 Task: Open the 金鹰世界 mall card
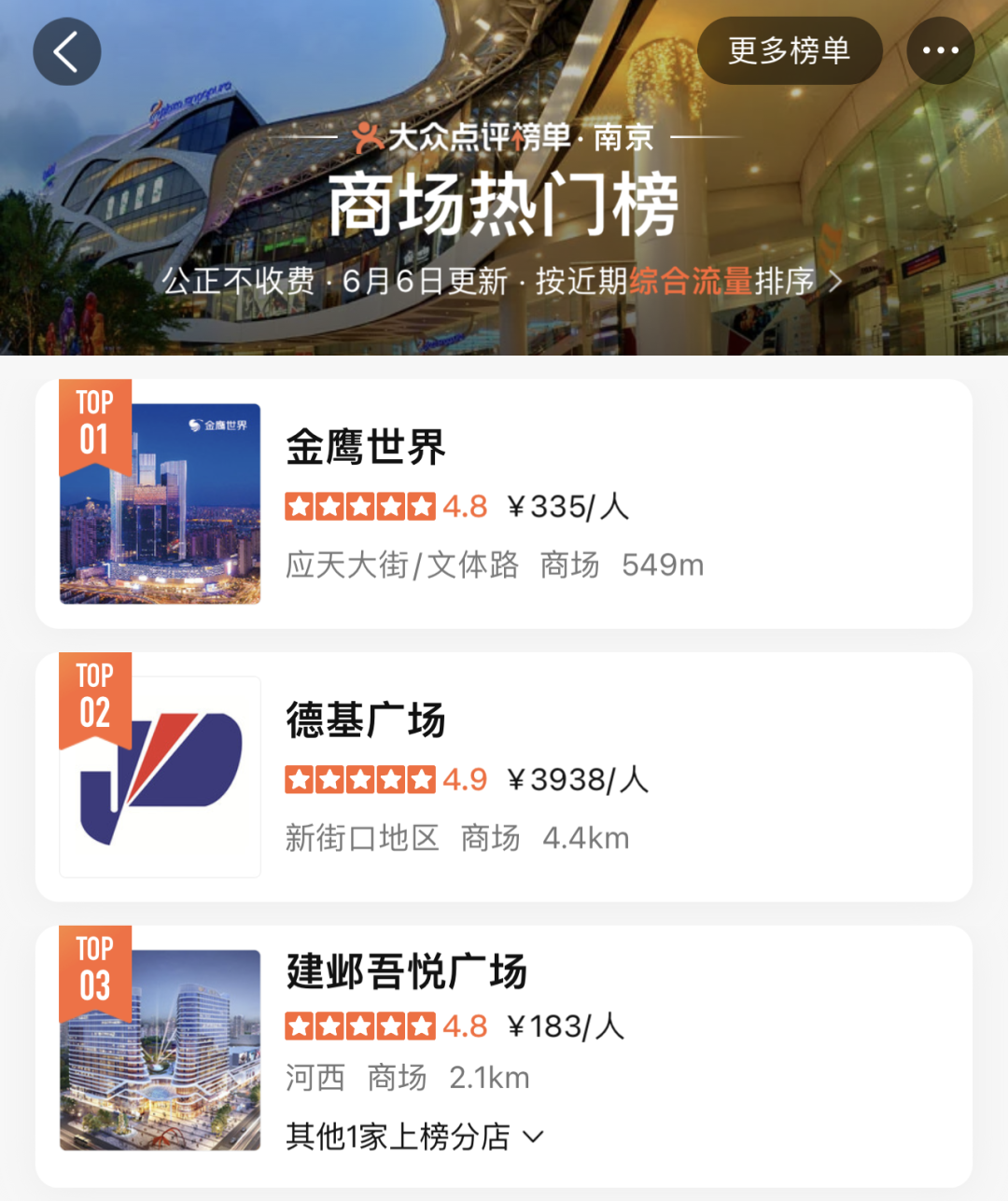(504, 504)
